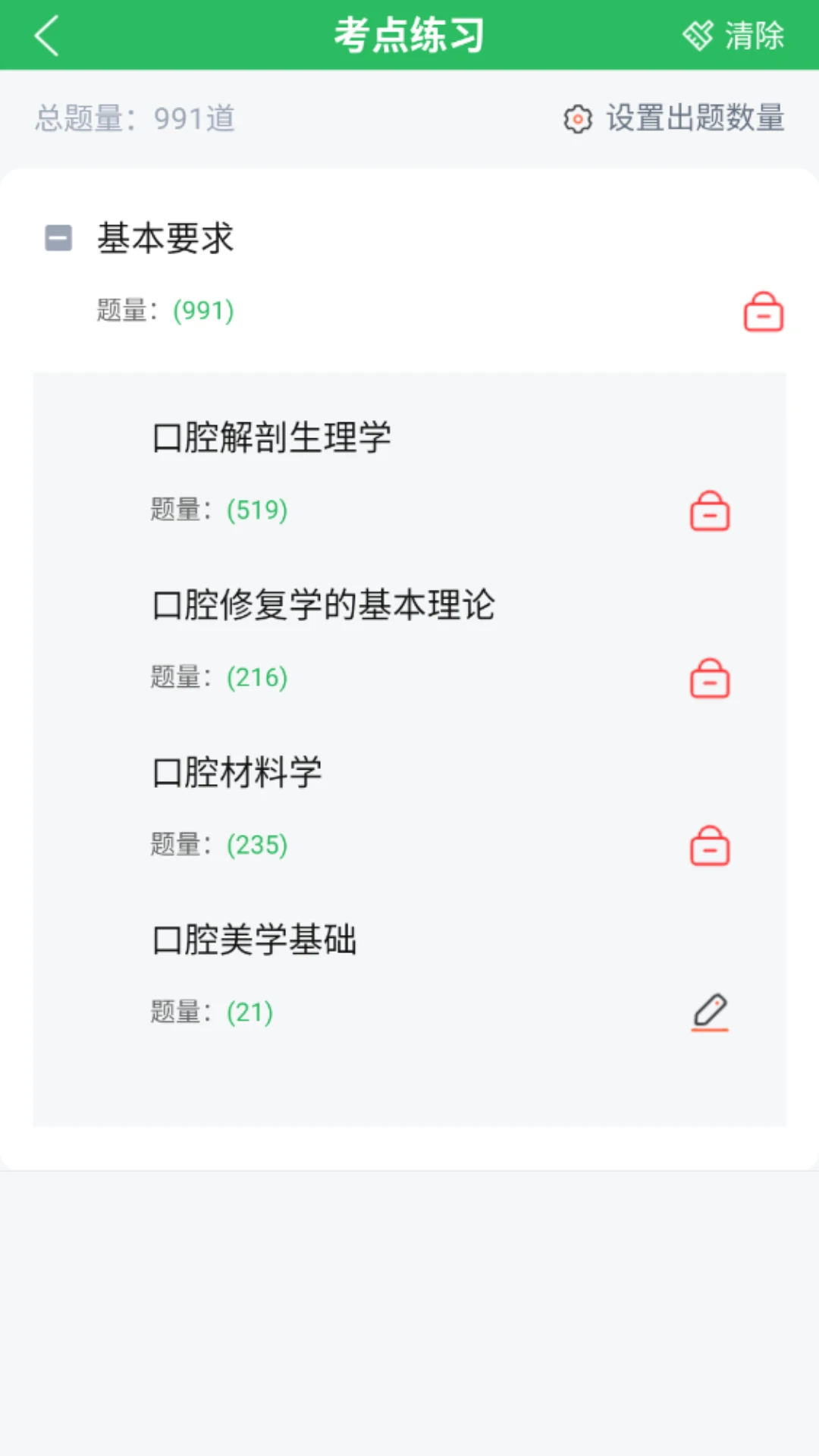Tap the lock icon for 口腔修复学的基本理论
The width and height of the screenshot is (819, 1456).
710,679
